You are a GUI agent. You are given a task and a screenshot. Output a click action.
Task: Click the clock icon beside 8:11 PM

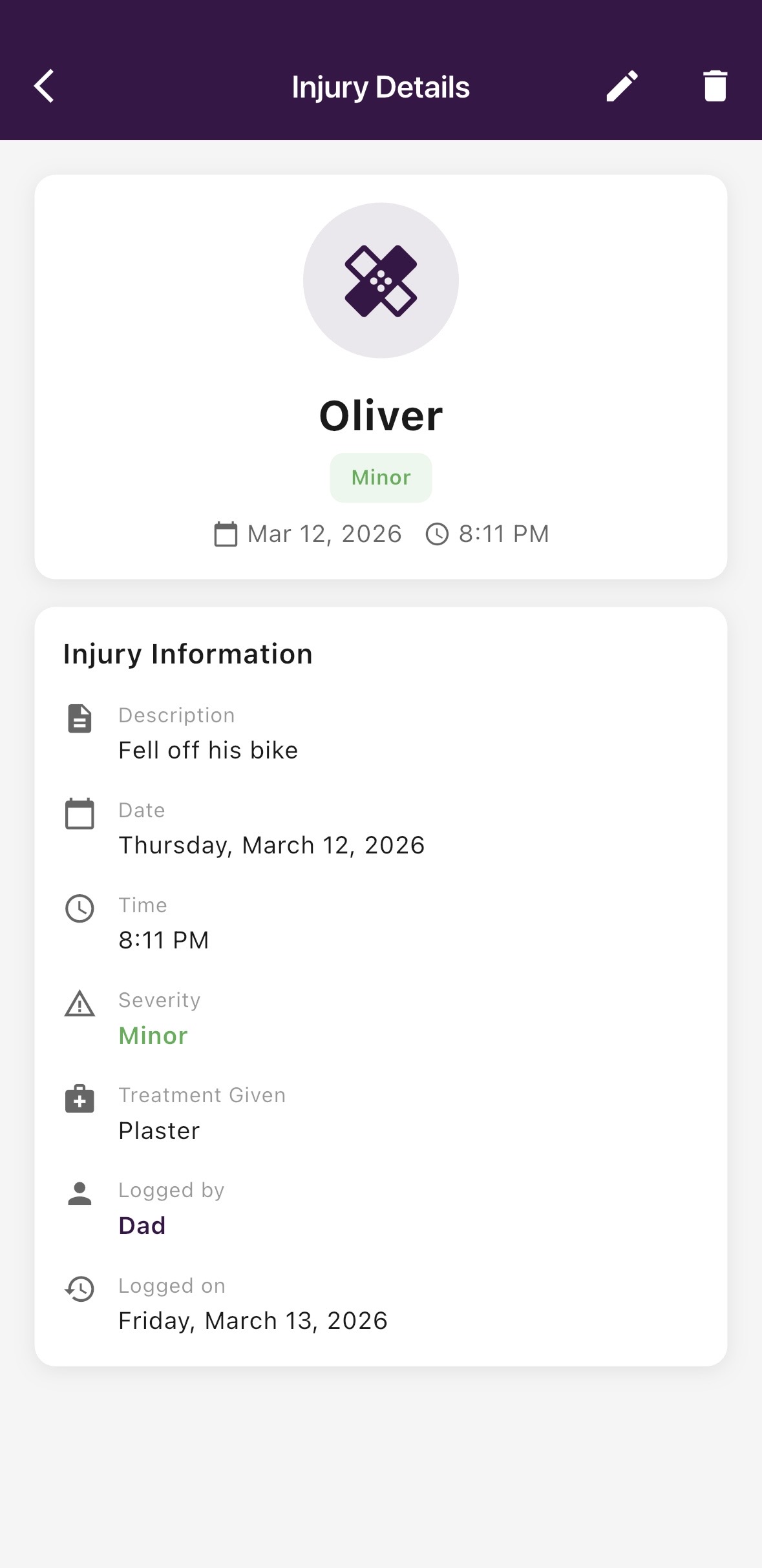click(438, 533)
